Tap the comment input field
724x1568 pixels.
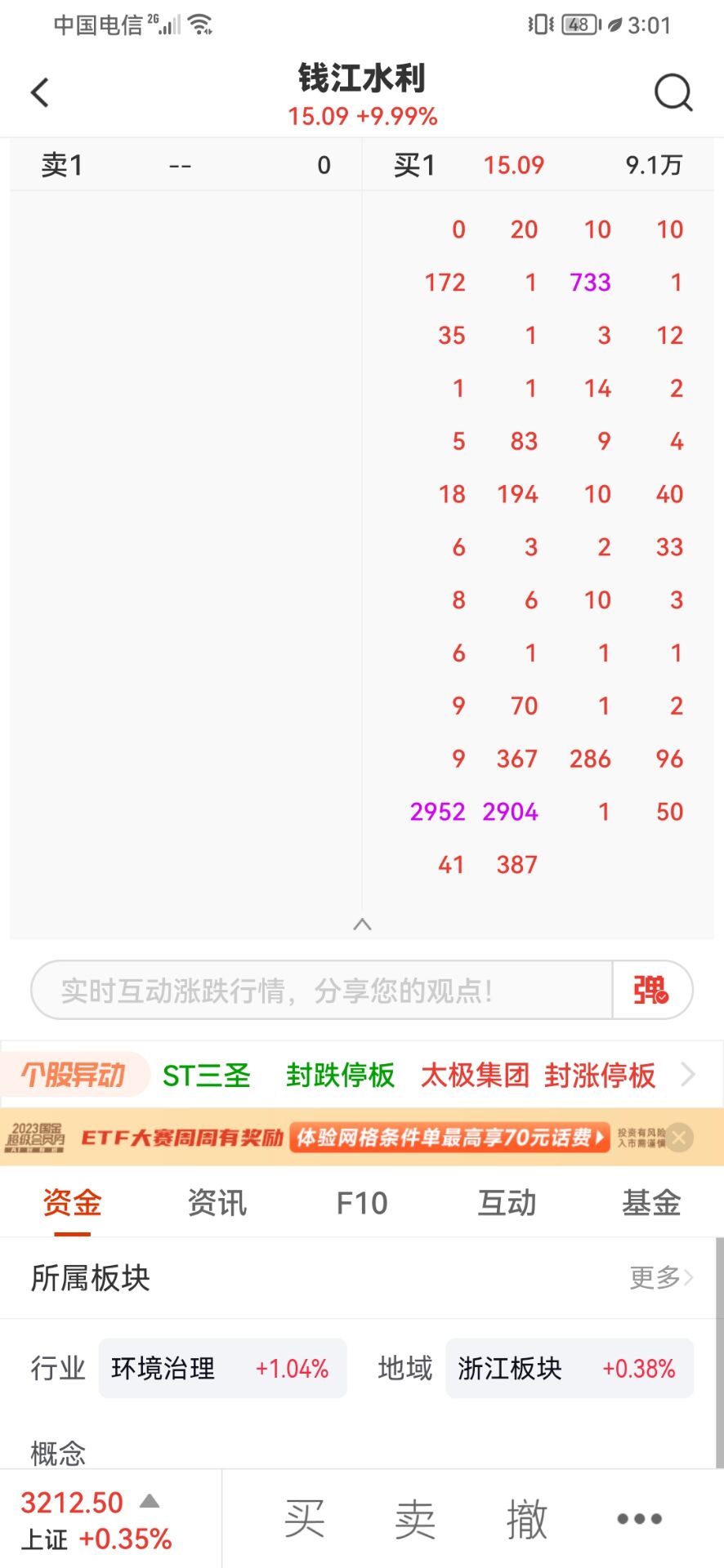[322, 990]
